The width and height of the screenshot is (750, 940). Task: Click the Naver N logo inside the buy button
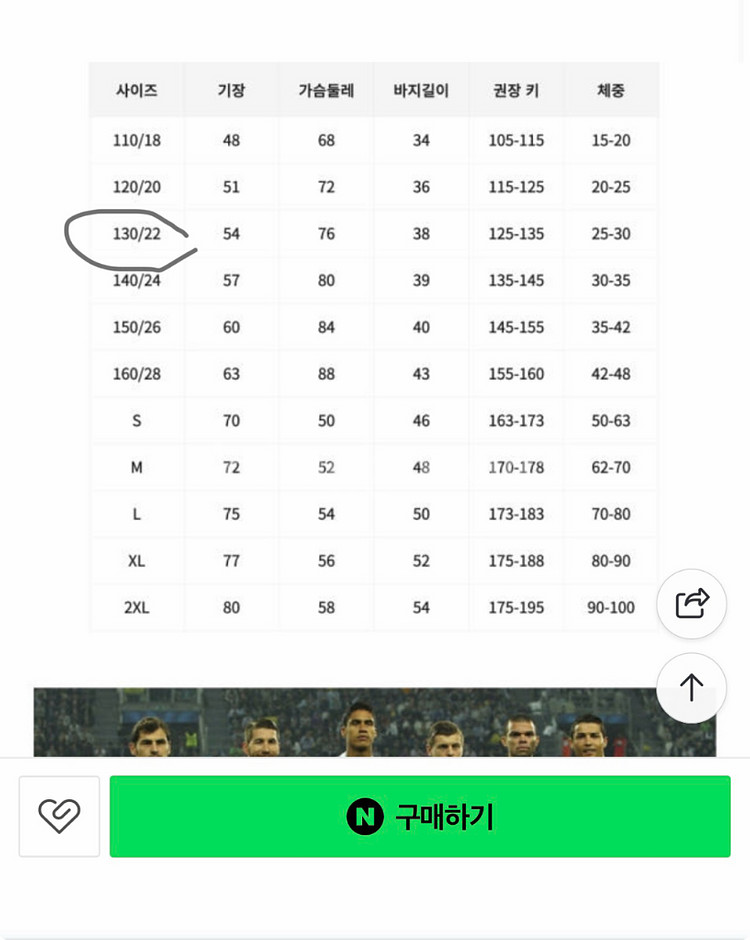pyautogui.click(x=367, y=816)
